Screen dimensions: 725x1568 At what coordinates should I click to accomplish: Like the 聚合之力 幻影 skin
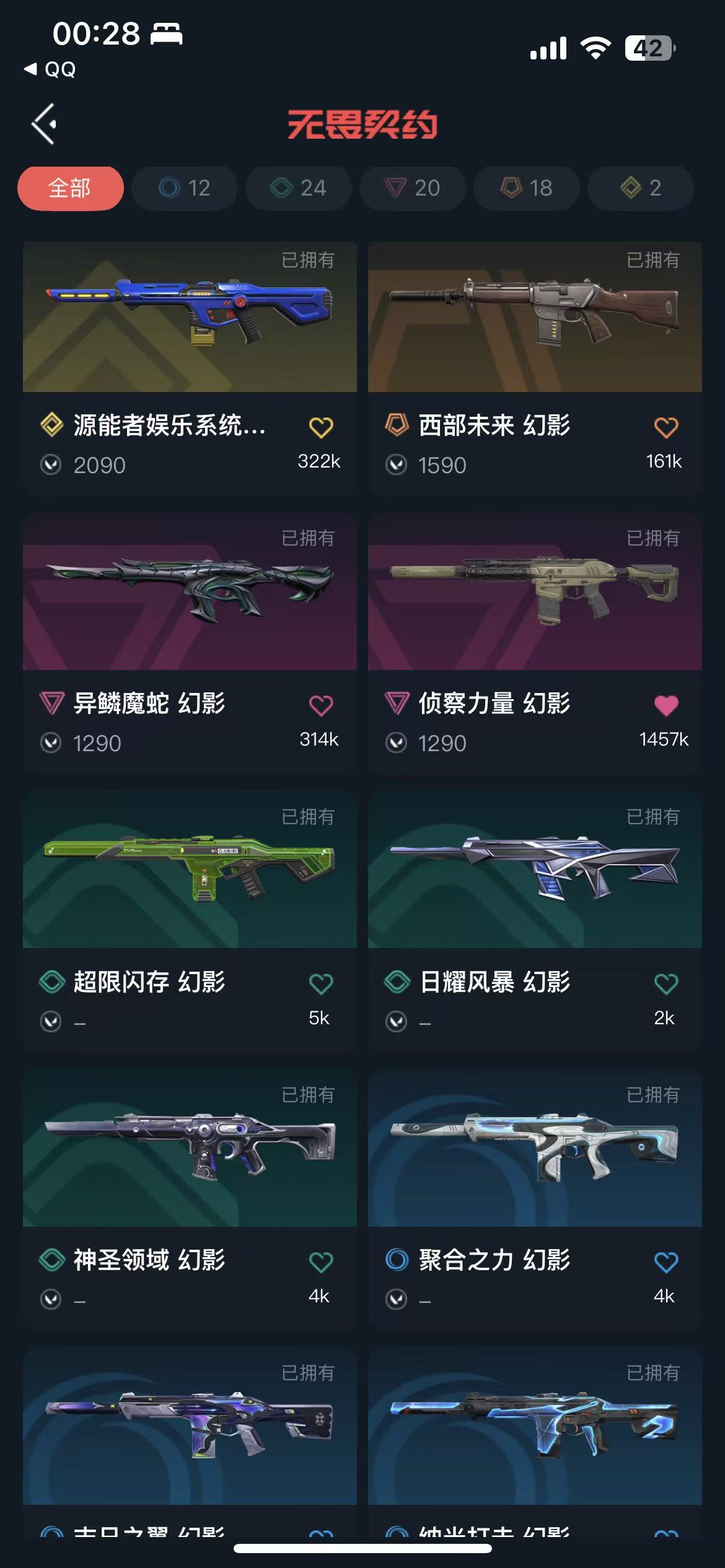(x=666, y=1261)
